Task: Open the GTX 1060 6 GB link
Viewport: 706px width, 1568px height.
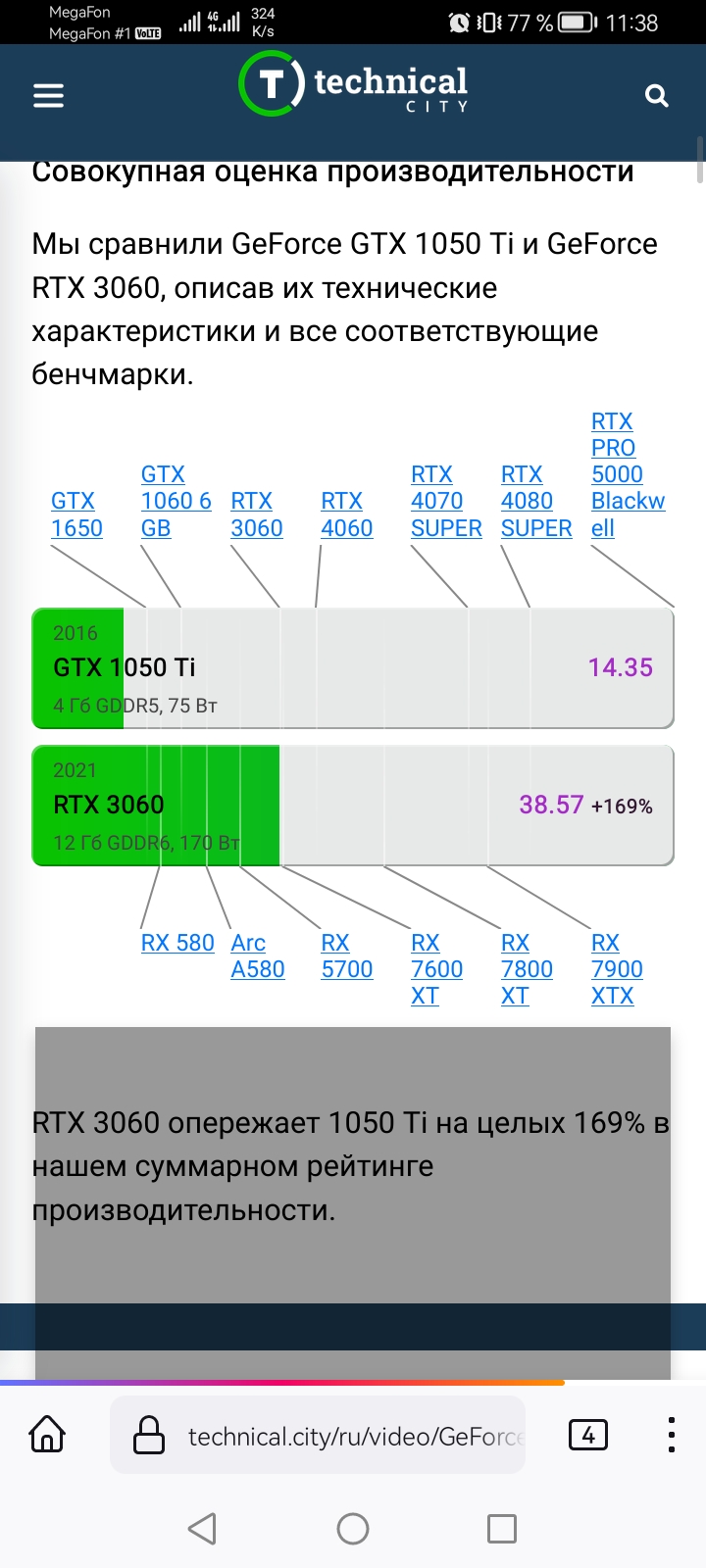Action: point(176,501)
